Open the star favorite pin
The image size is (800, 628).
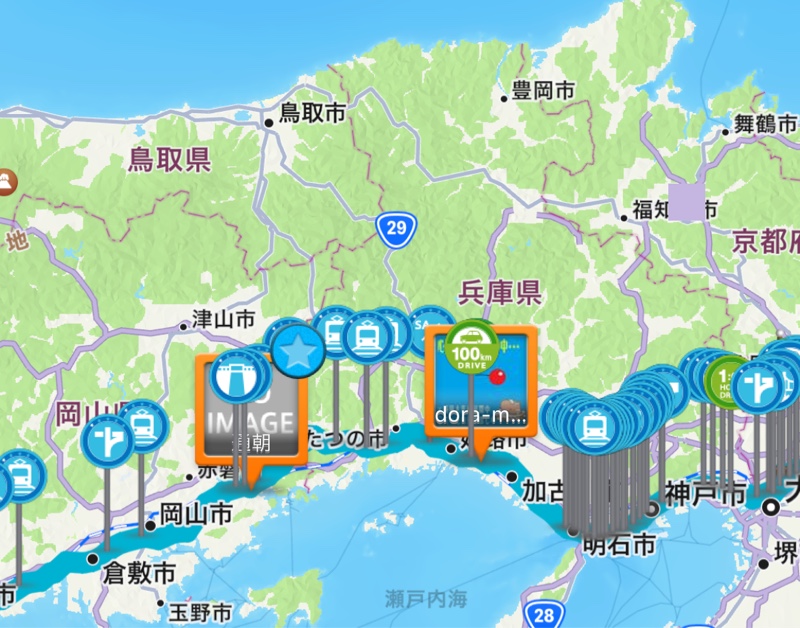(299, 352)
